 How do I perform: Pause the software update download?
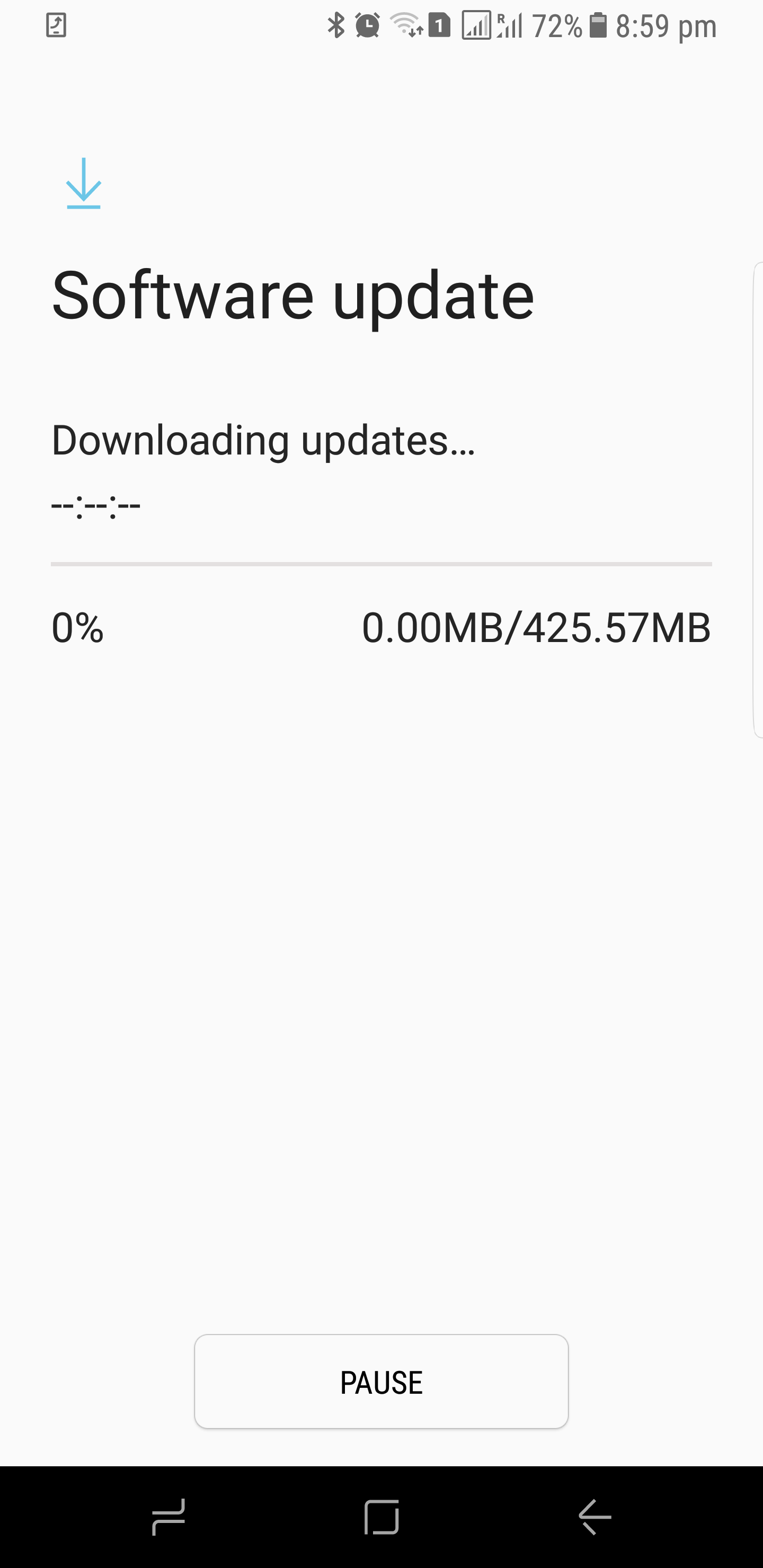coord(381,1382)
